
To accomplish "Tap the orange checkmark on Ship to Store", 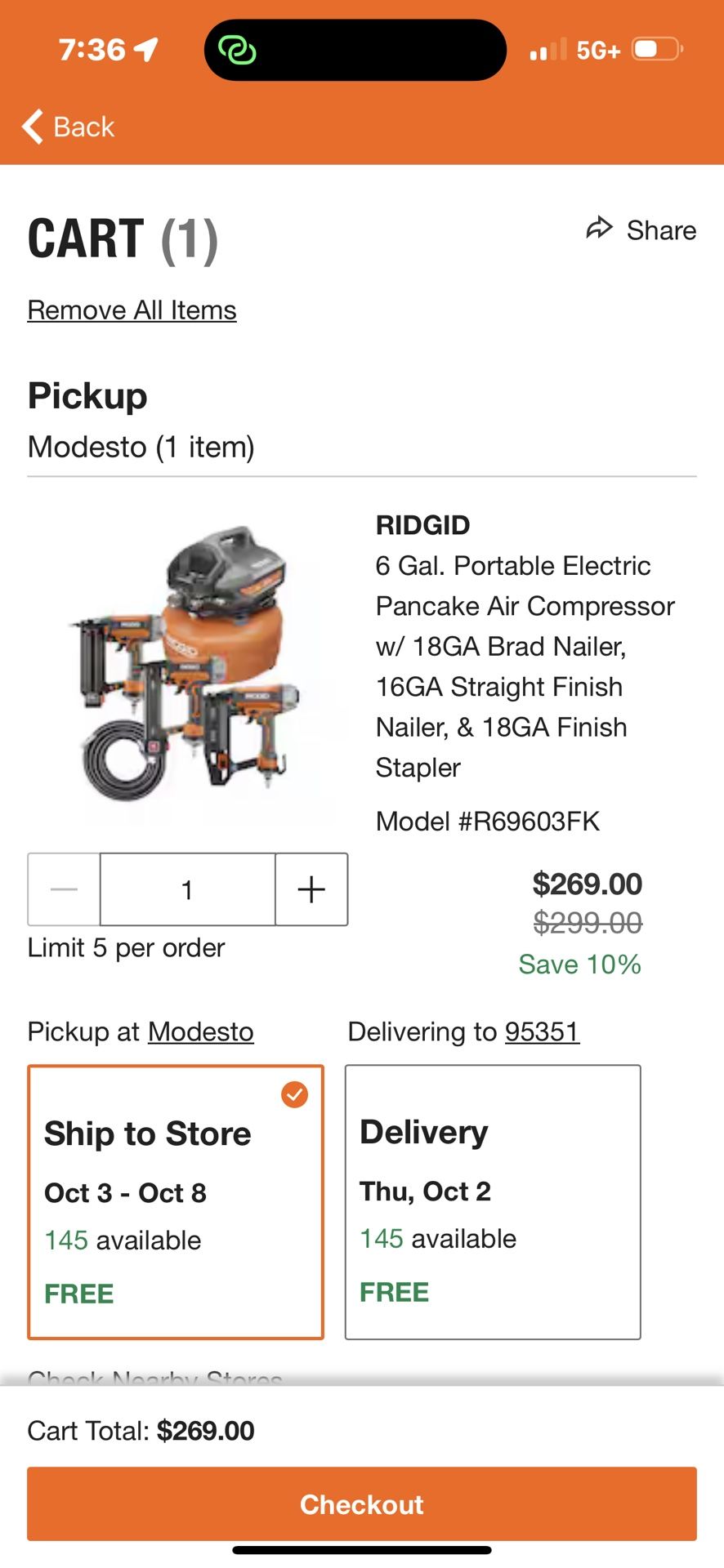I will coord(296,1094).
